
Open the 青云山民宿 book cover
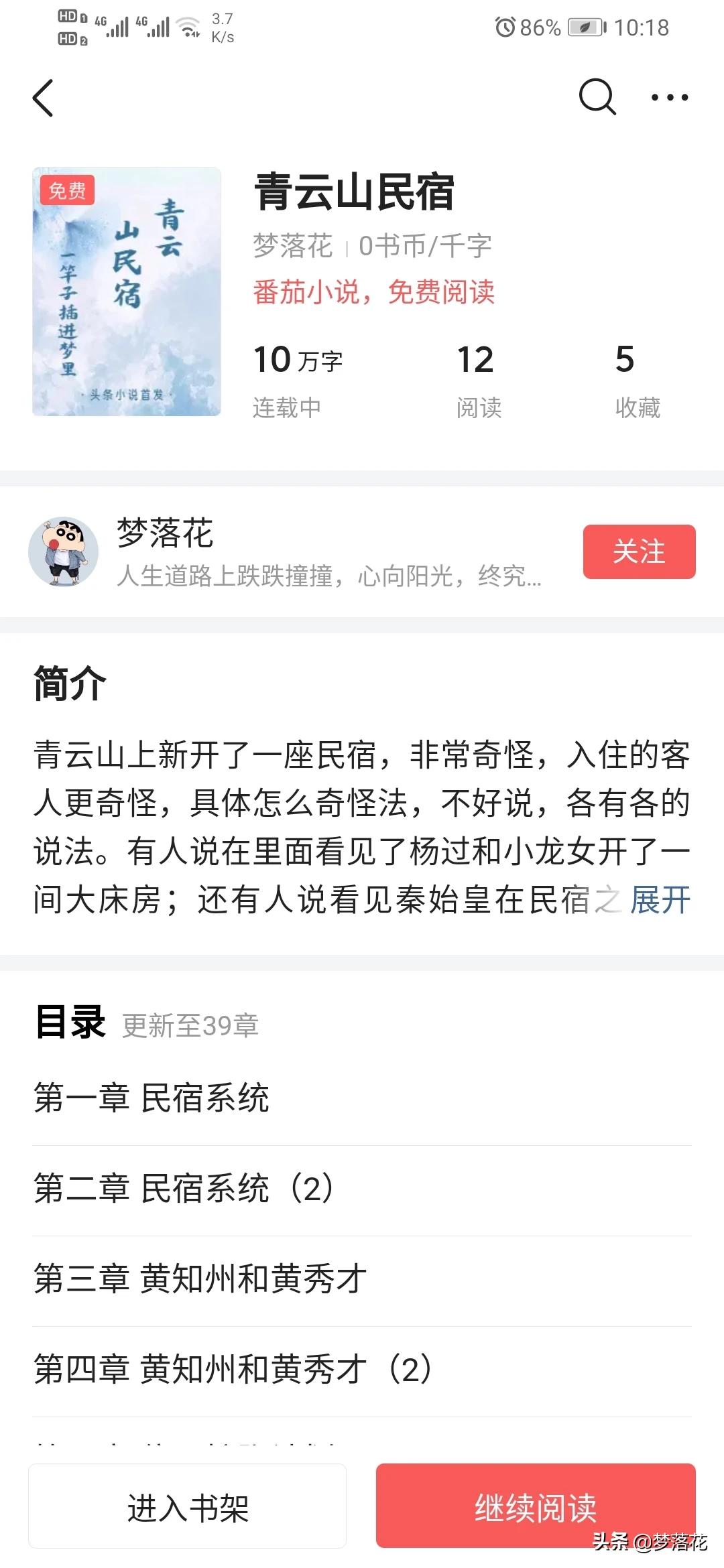point(127,291)
